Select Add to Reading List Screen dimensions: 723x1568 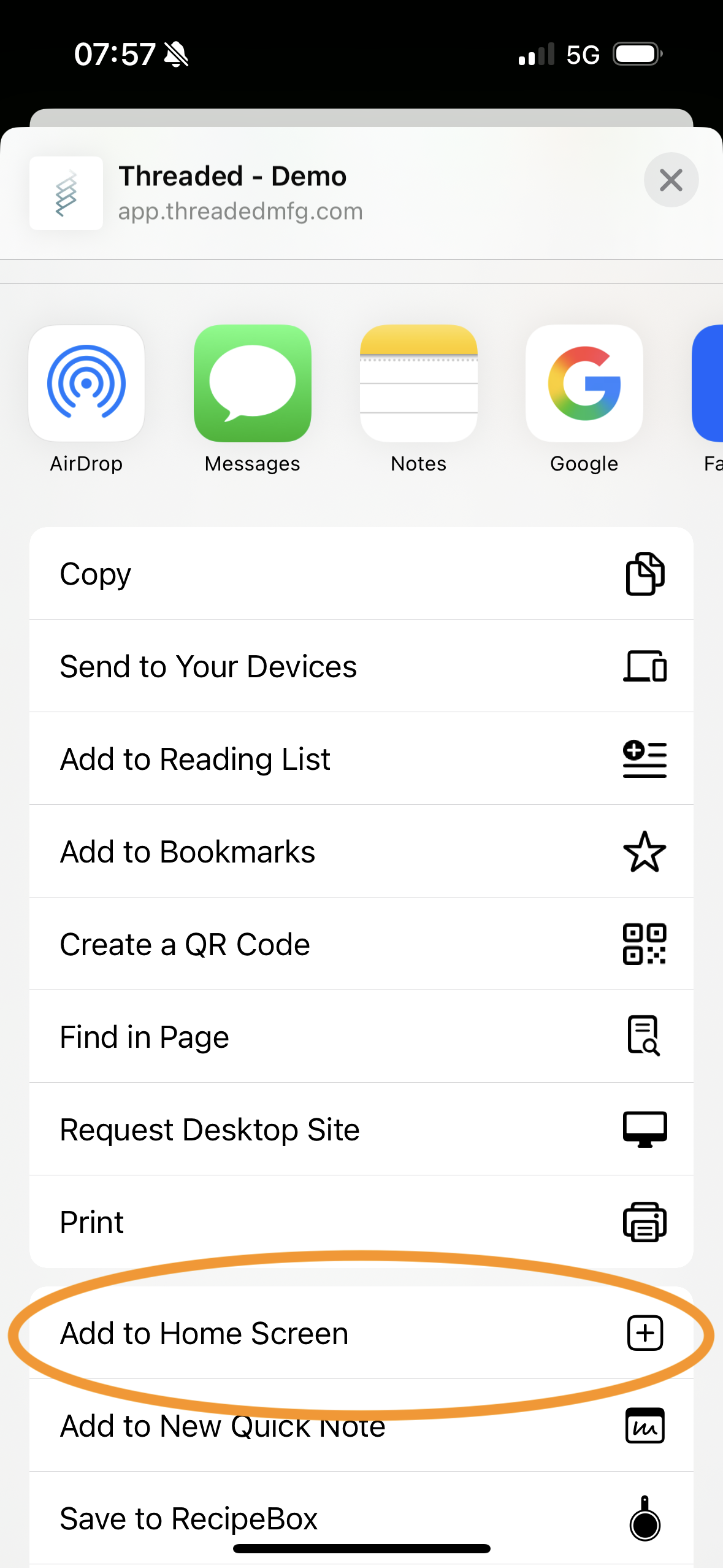tap(194, 759)
